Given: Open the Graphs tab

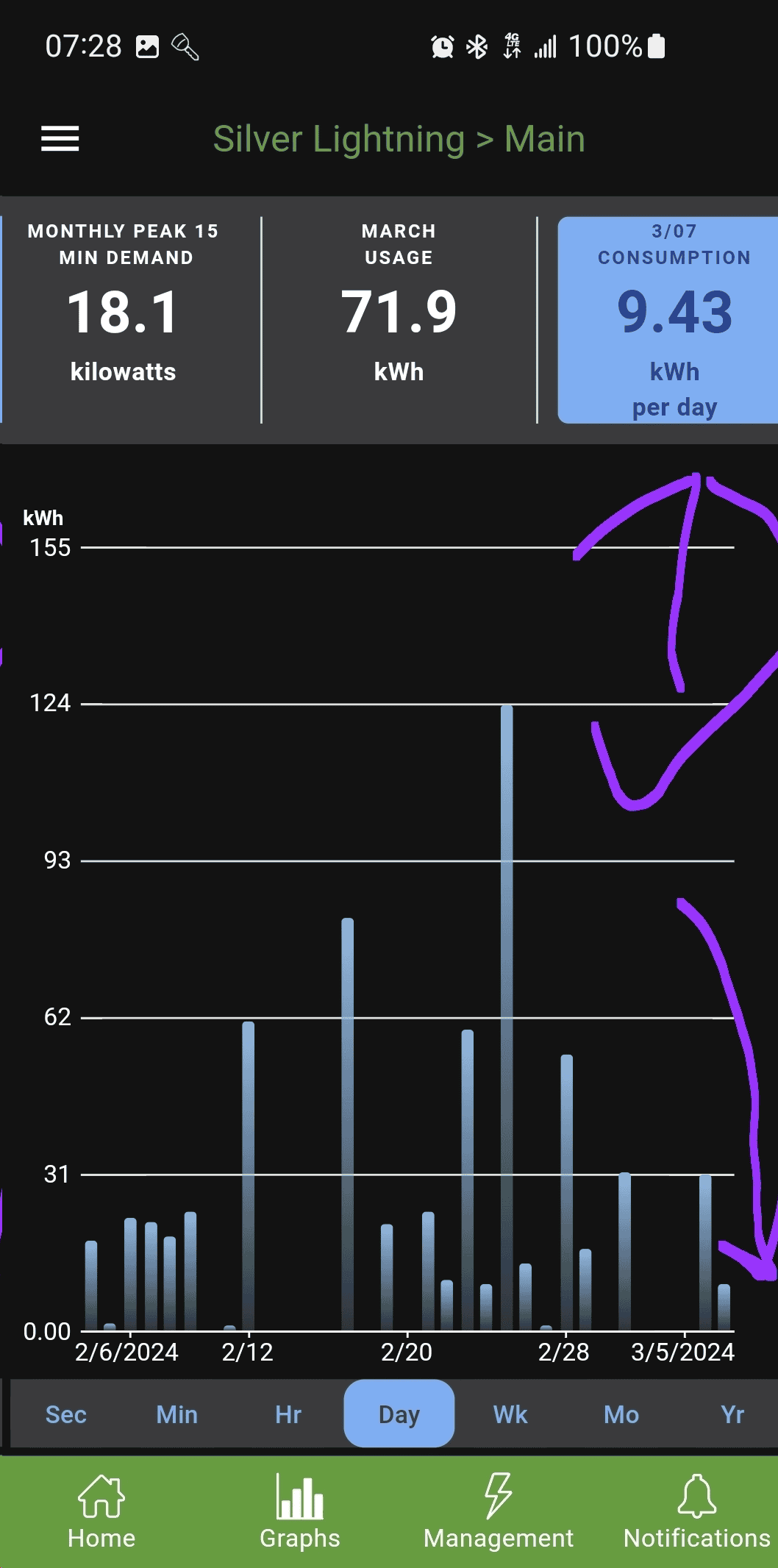Looking at the screenshot, I should 300,1512.
